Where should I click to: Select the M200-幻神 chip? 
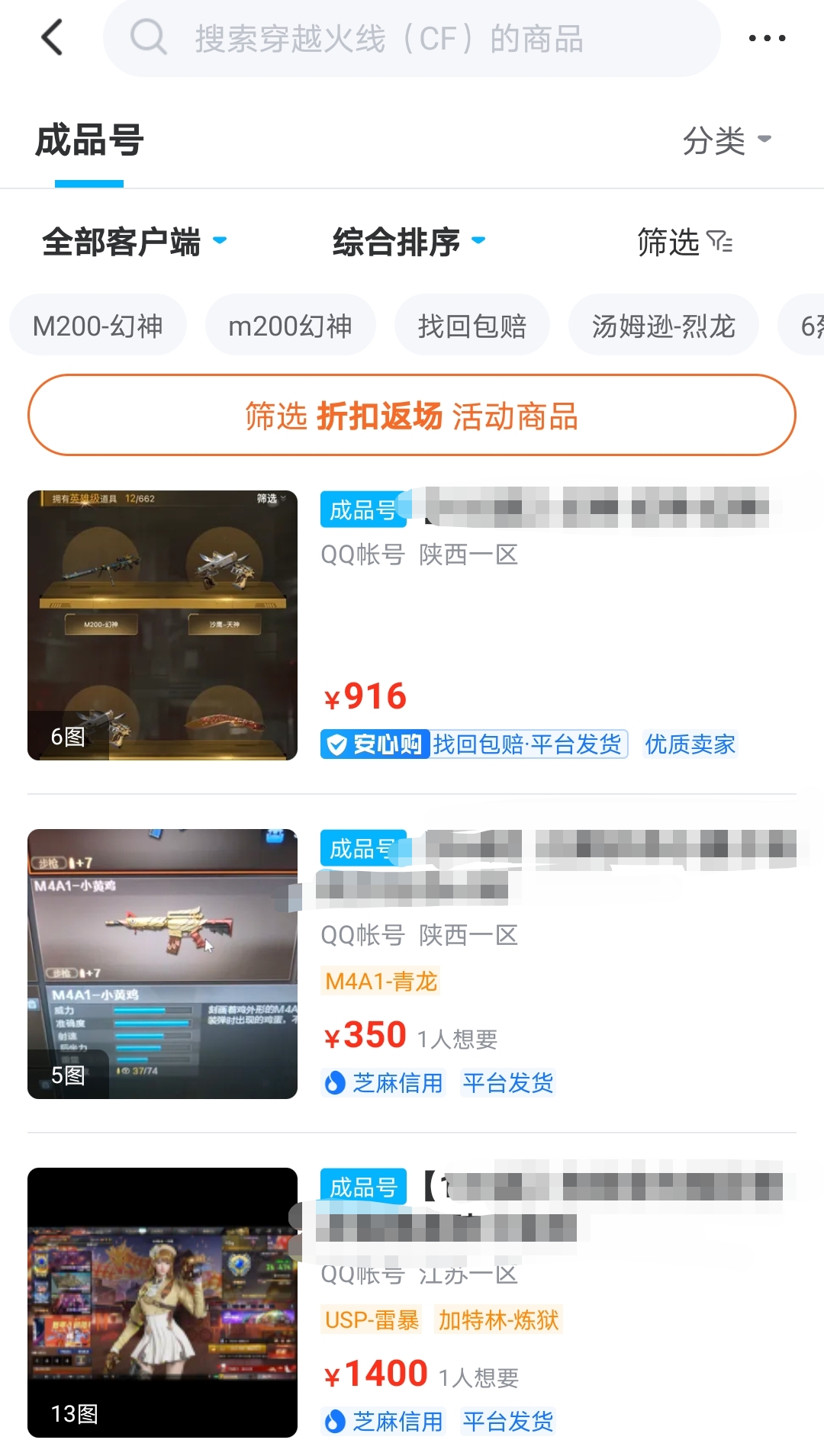[98, 326]
